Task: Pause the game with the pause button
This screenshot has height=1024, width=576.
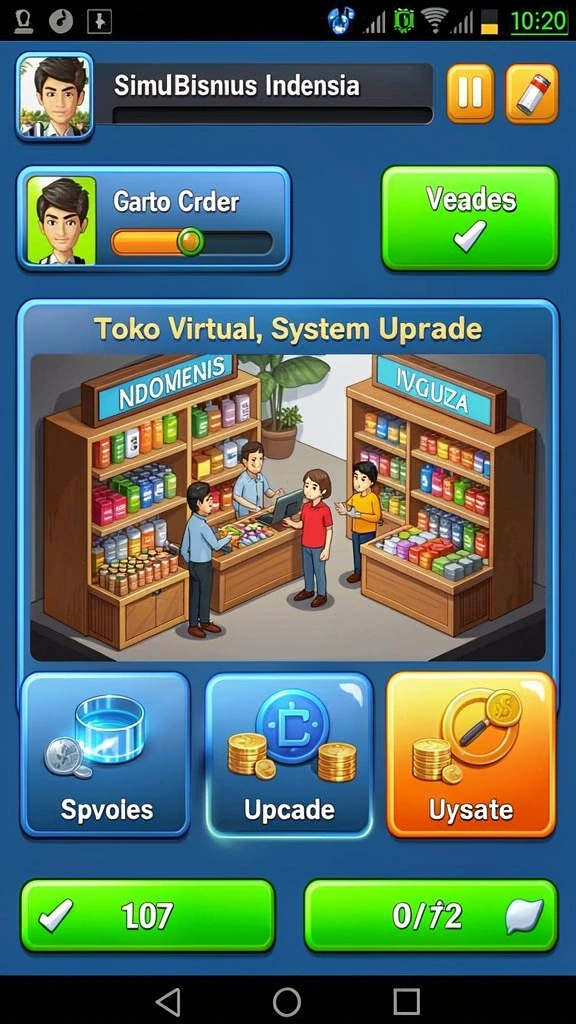Action: [470, 93]
